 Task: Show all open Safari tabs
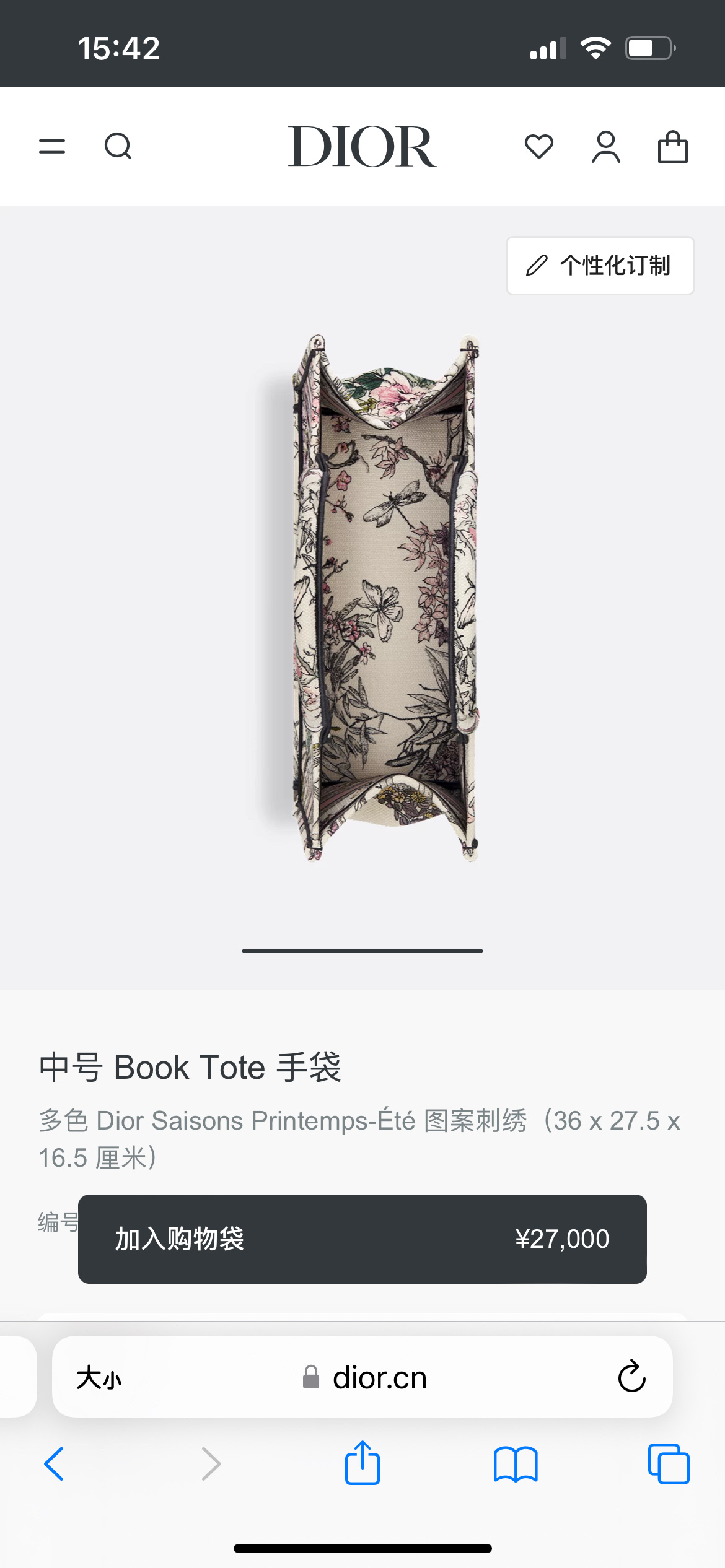pyautogui.click(x=669, y=1464)
